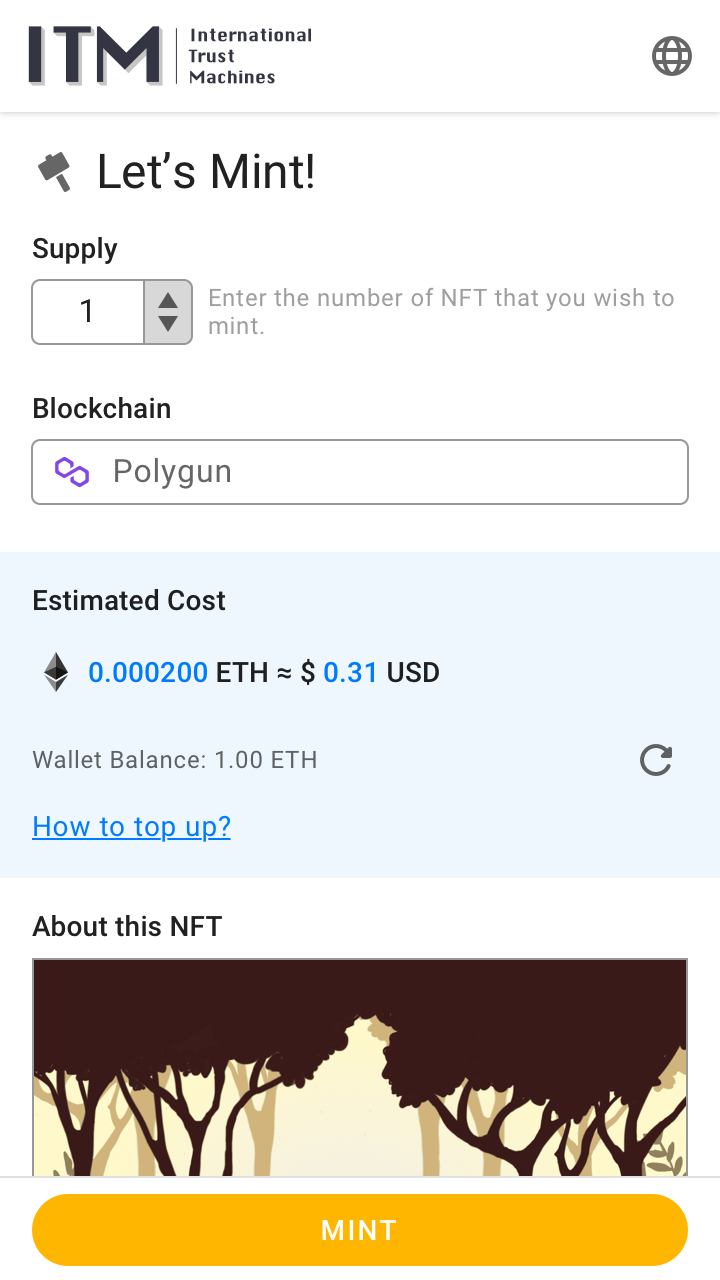720x1280 pixels.
Task: Open the How to top up link
Action: pos(131,826)
